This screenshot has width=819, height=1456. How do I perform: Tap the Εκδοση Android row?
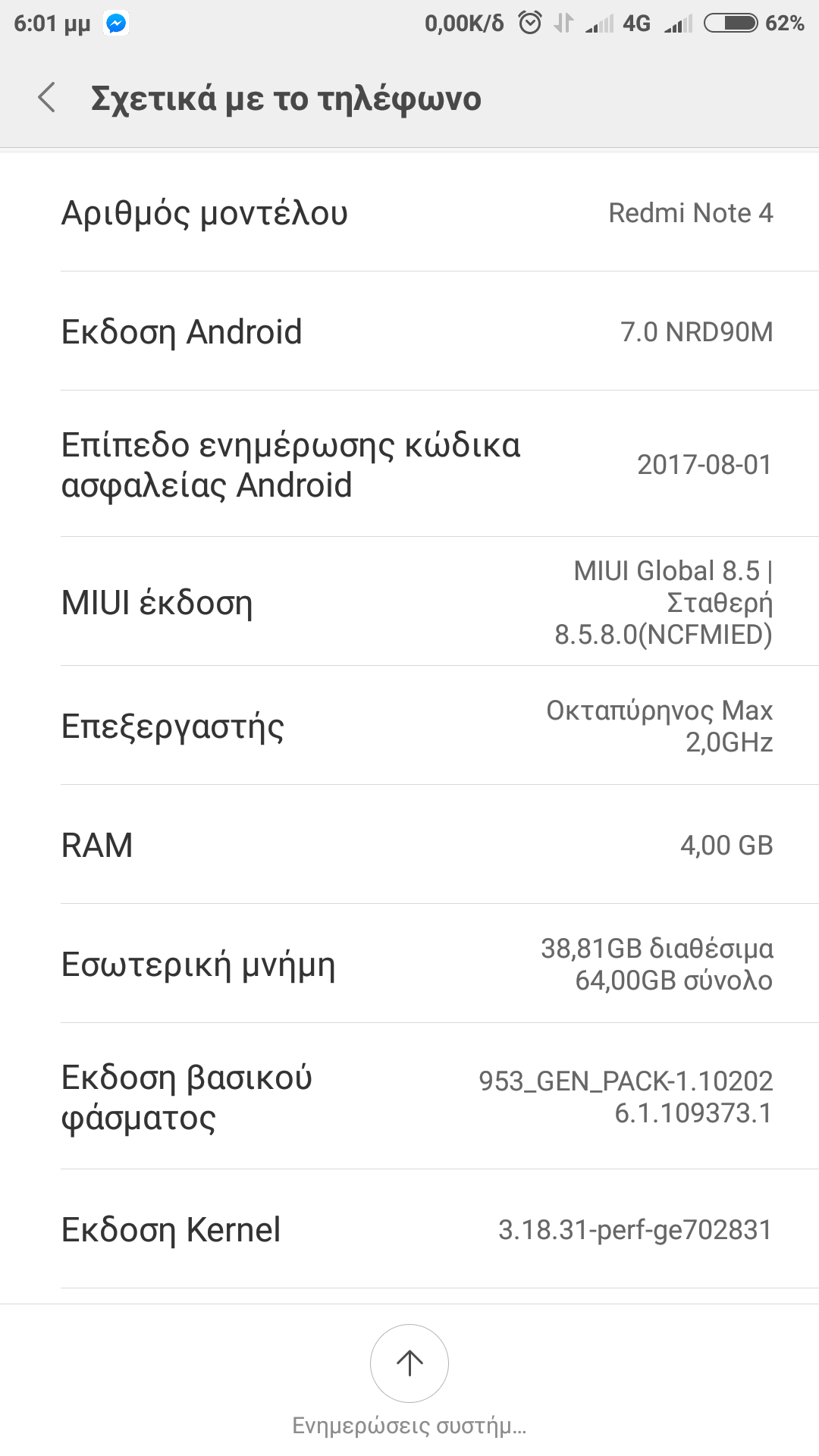409,331
